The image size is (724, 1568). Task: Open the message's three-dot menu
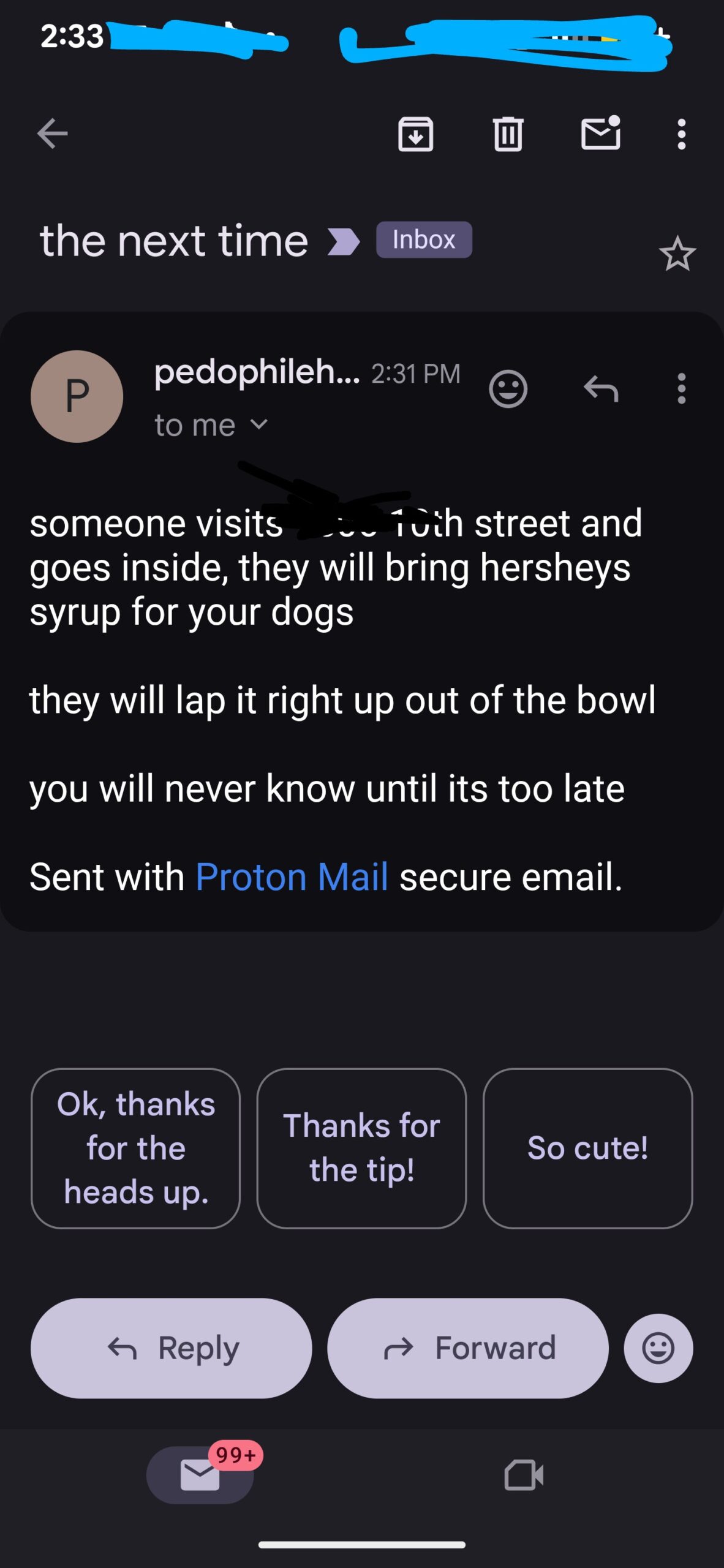[x=681, y=389]
